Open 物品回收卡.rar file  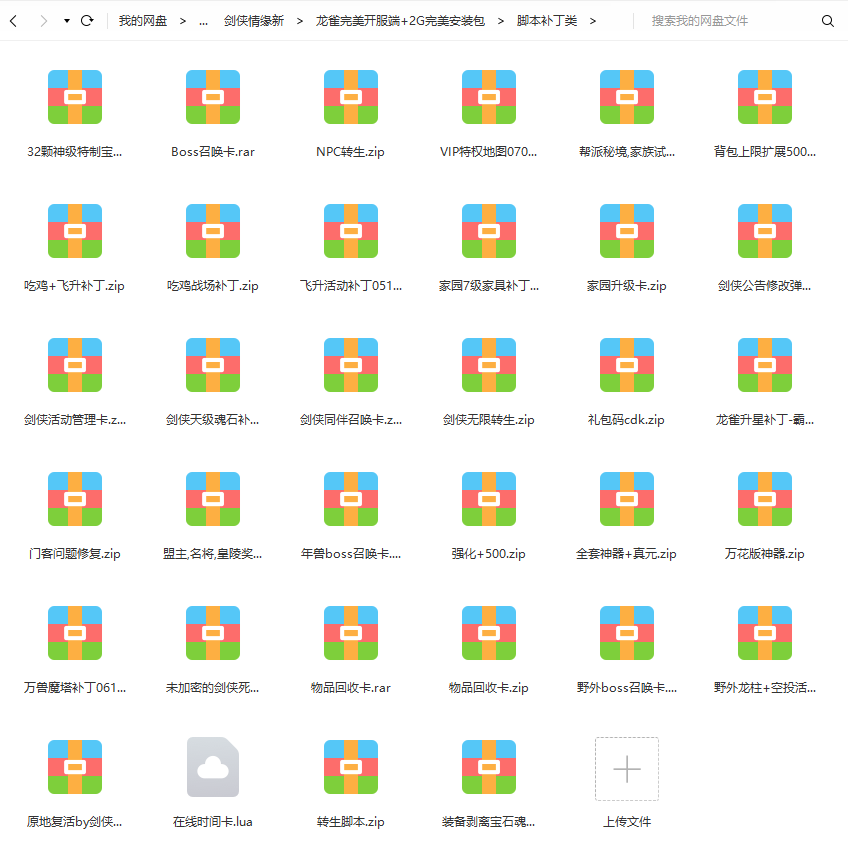point(351,633)
